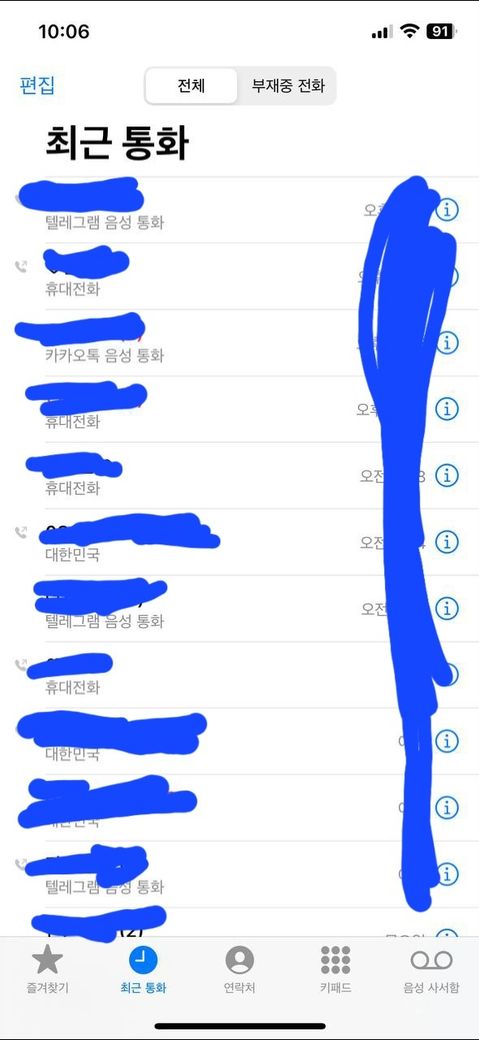This screenshot has height=1040, width=479.
Task: Open info for the 카카오톡 음성 통화 call
Action: (447, 342)
